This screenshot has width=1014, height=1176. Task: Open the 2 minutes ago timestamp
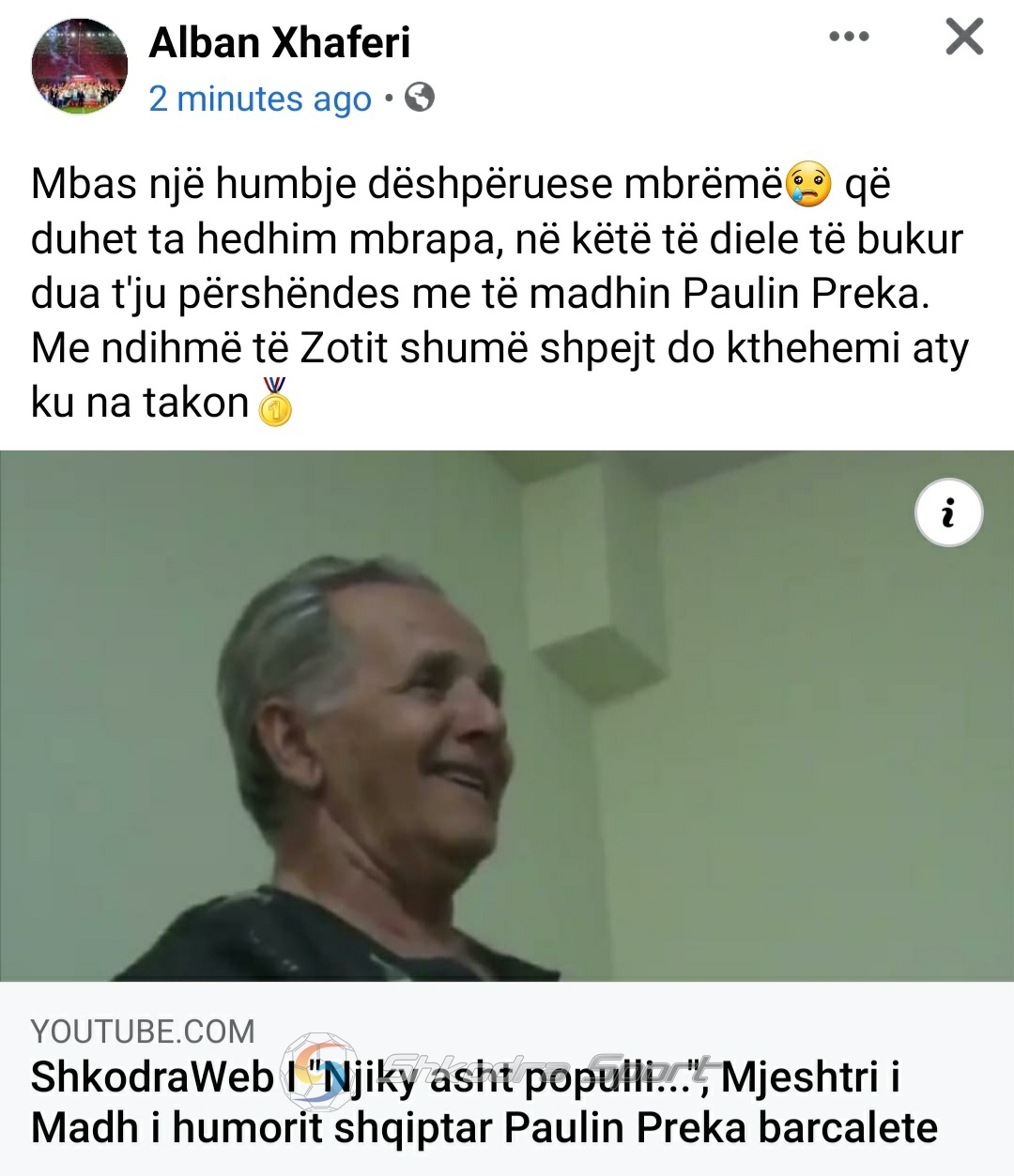259,99
